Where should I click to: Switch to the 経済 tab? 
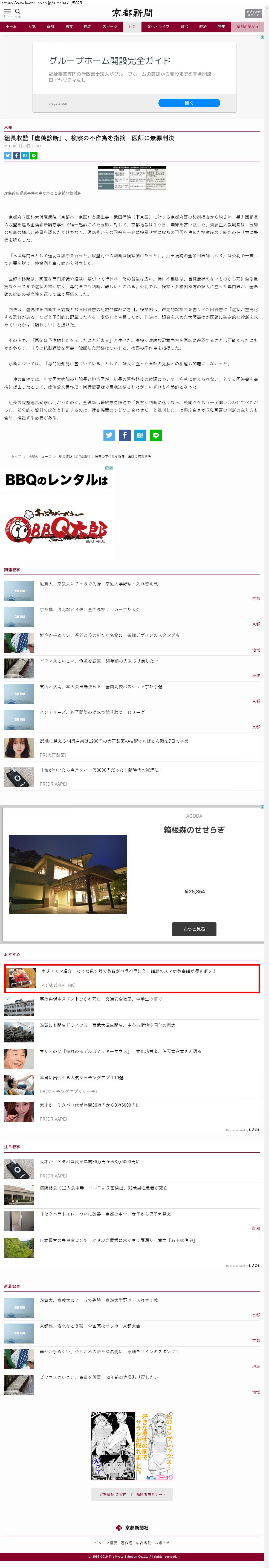[203, 27]
